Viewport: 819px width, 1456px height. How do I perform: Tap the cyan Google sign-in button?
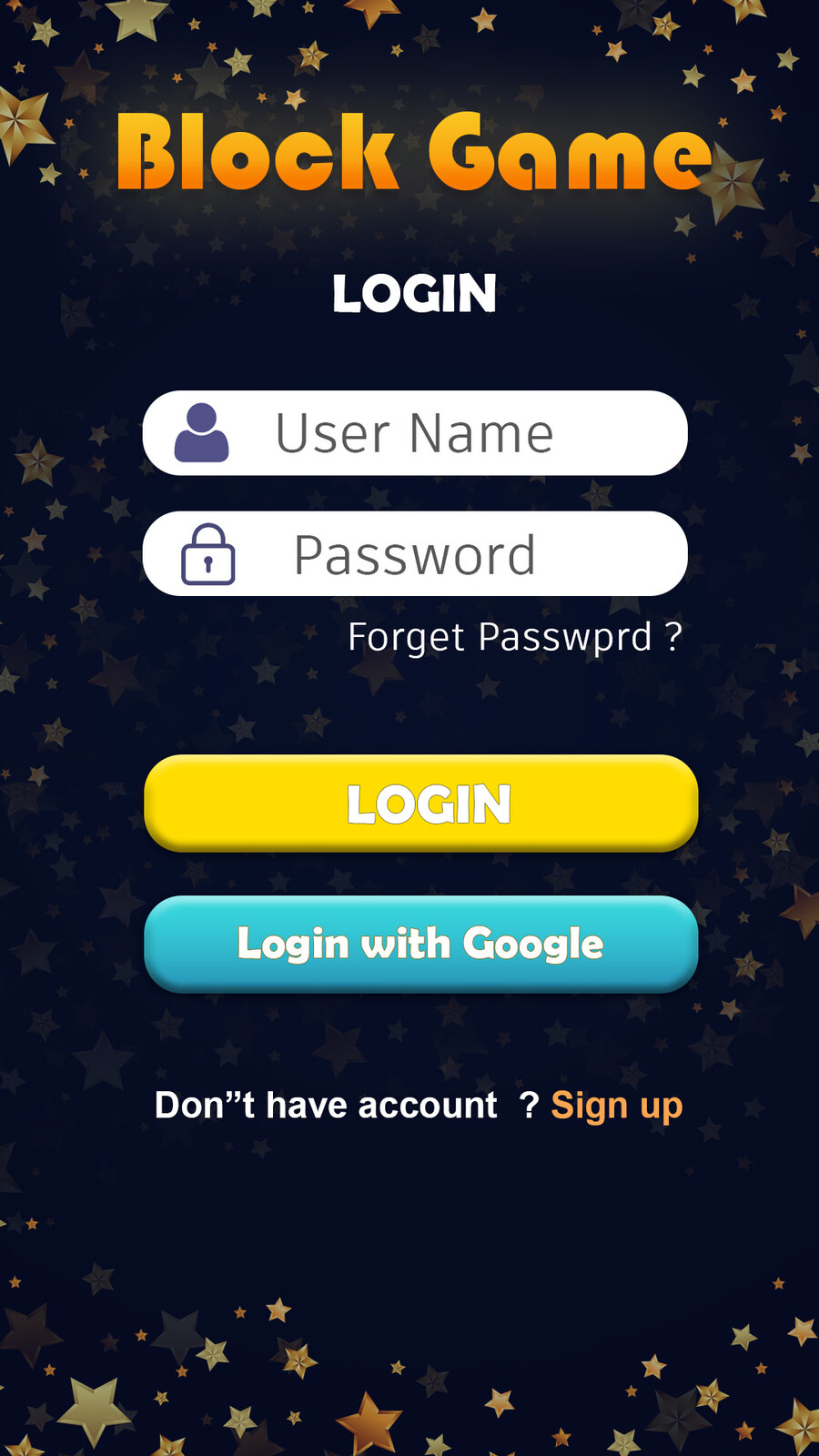(x=420, y=944)
